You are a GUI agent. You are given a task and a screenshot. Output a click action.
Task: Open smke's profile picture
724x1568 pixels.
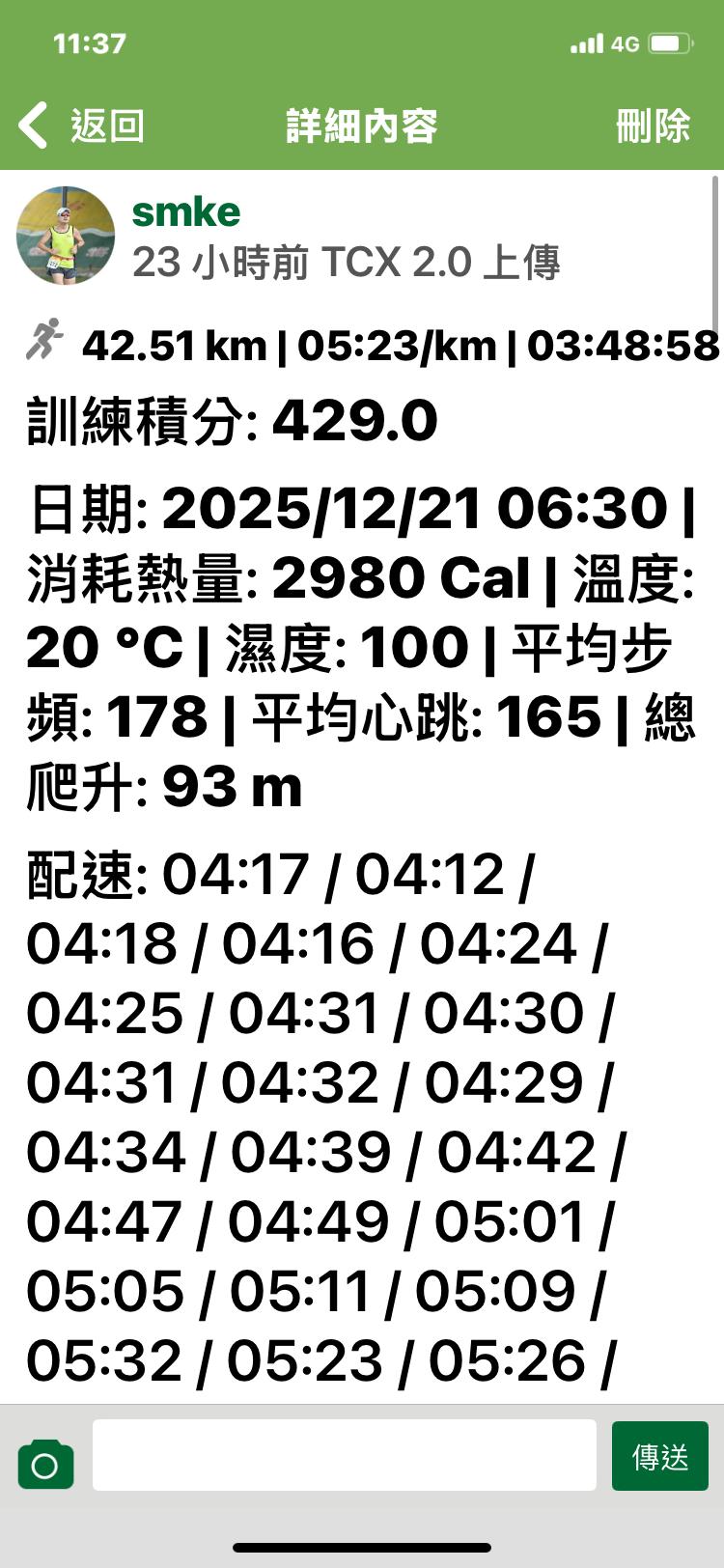66,236
